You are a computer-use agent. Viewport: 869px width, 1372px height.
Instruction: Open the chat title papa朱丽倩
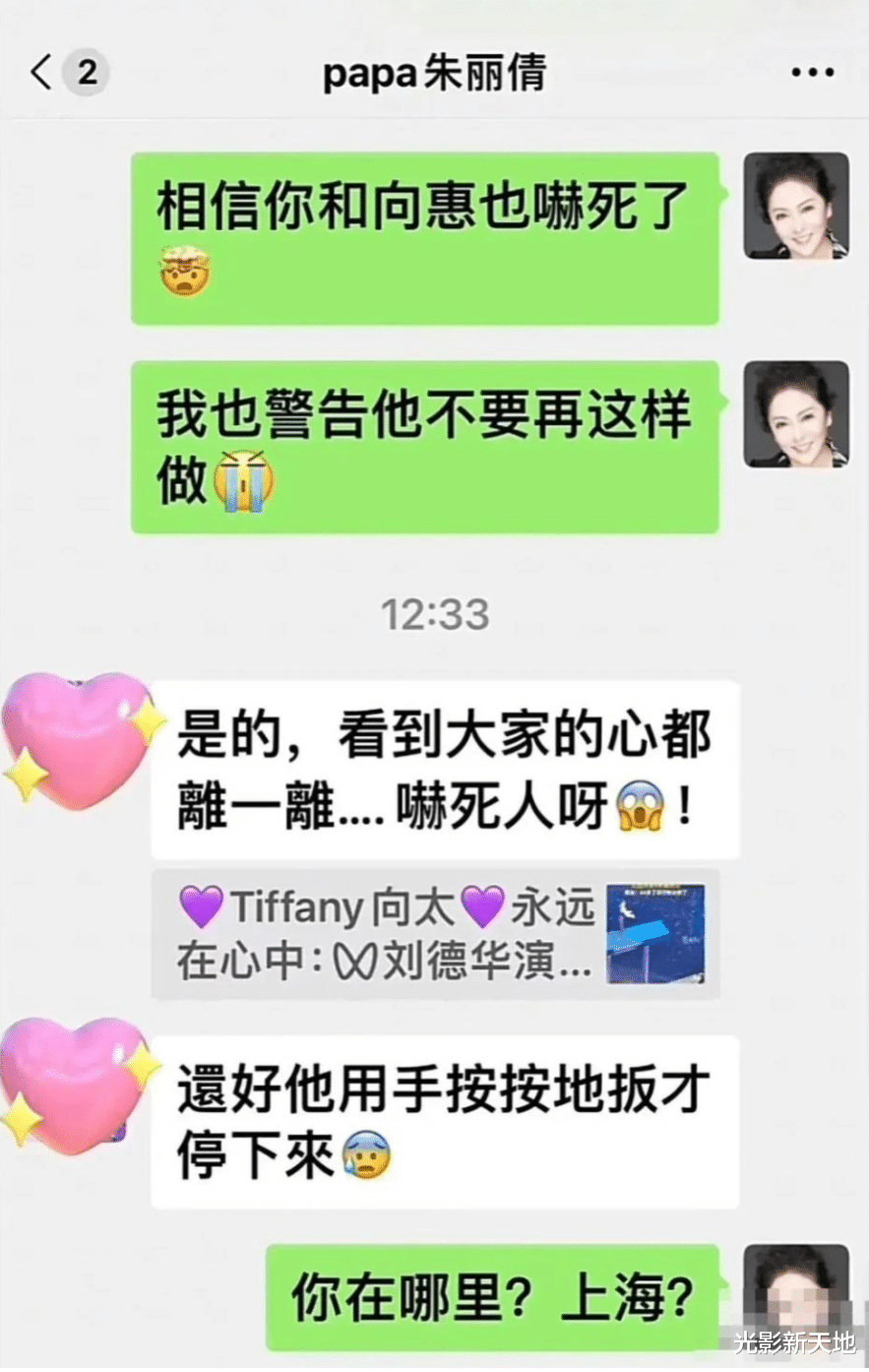(434, 73)
